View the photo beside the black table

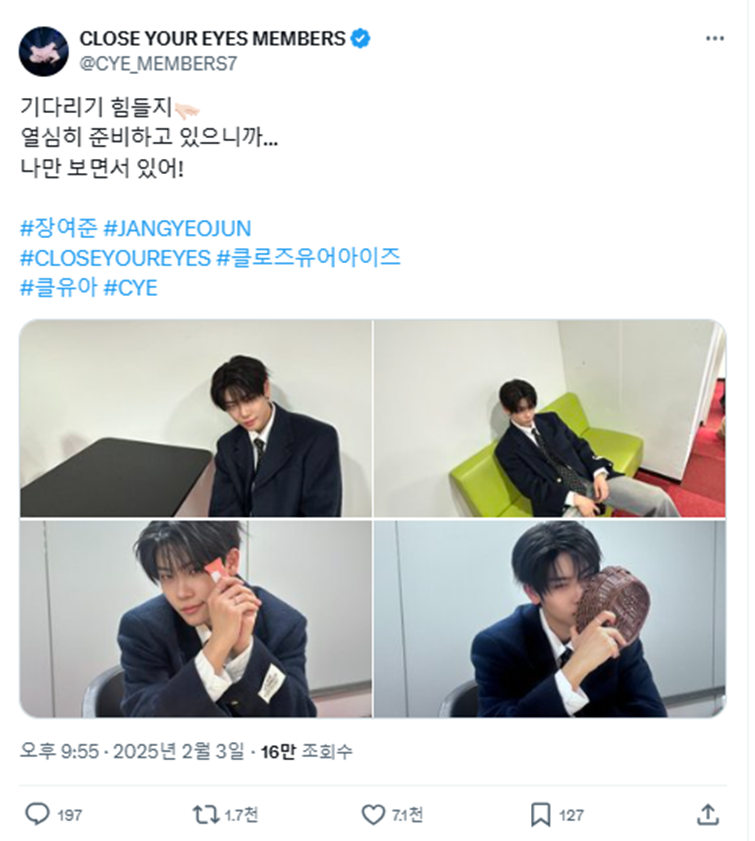point(196,418)
